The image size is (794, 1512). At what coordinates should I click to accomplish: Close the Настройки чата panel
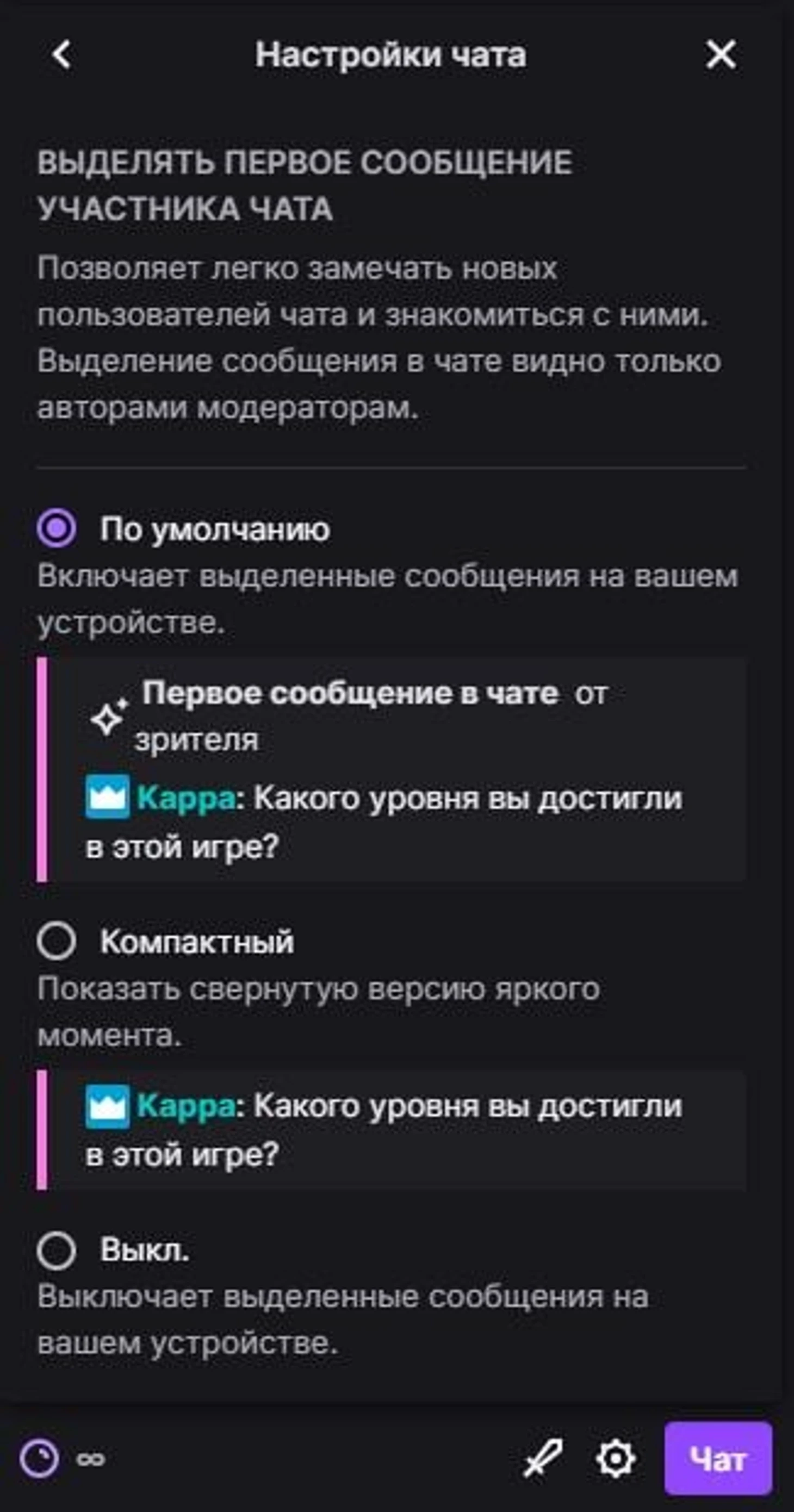[721, 54]
